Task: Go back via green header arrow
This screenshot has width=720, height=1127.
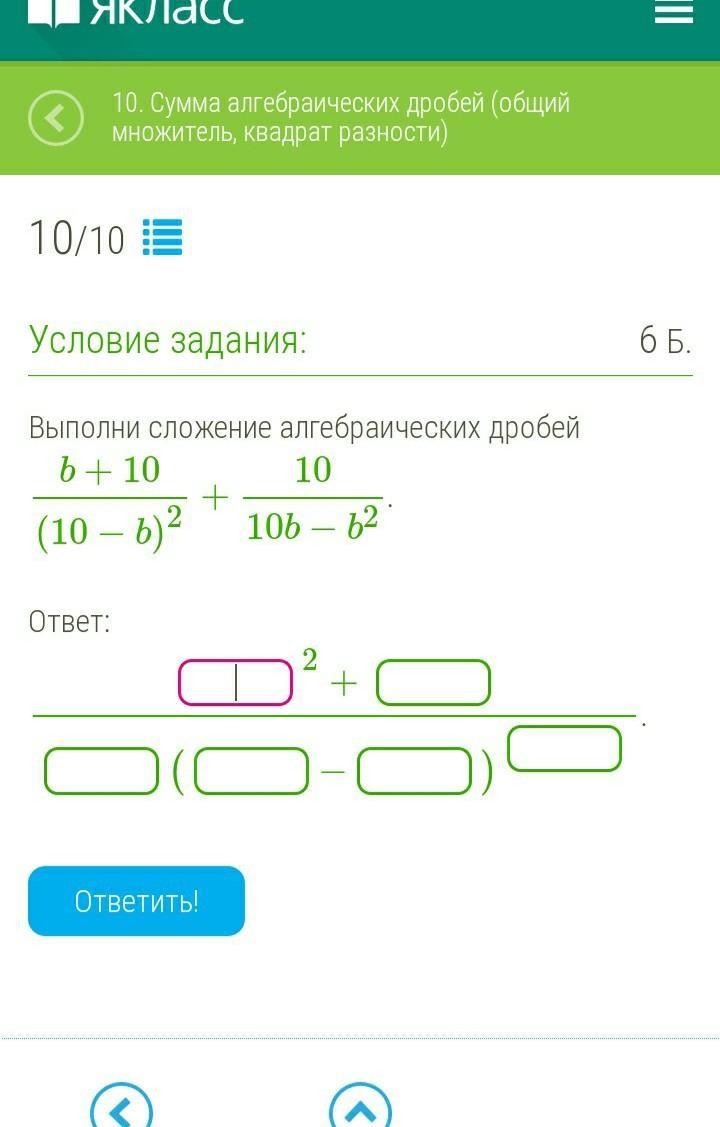Action: click(x=56, y=119)
